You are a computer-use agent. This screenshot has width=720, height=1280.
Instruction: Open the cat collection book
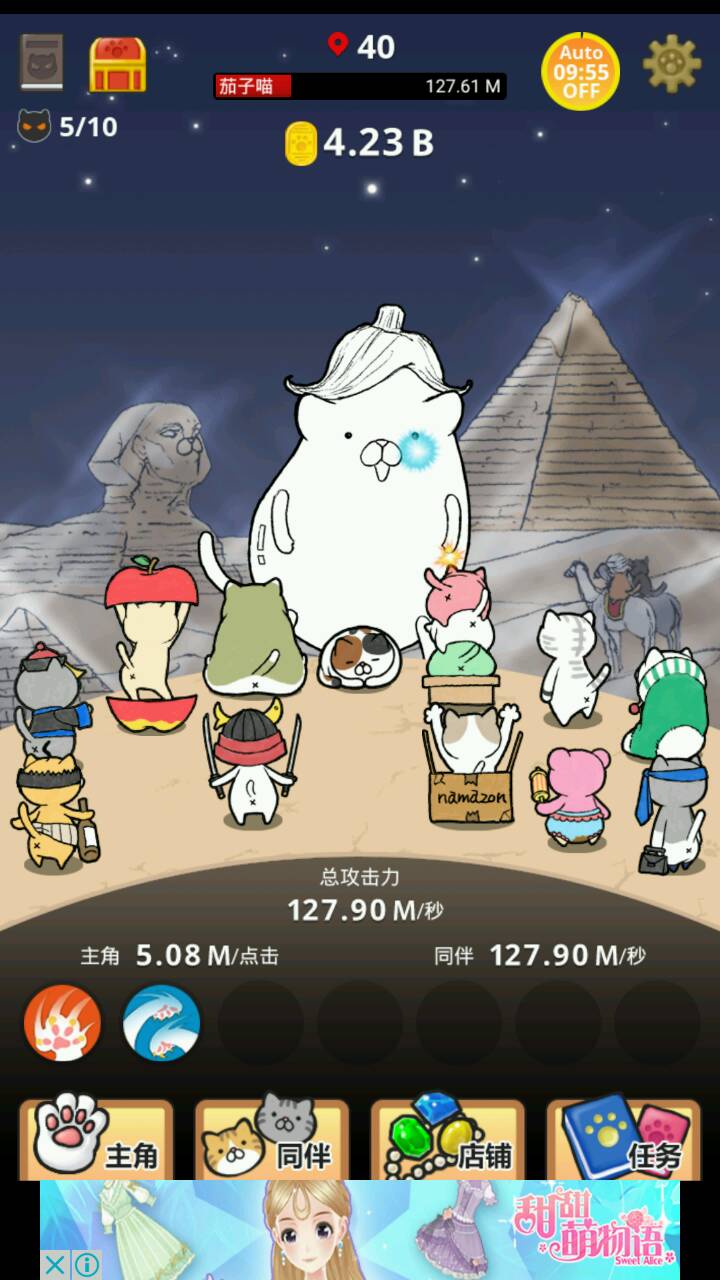(x=41, y=62)
